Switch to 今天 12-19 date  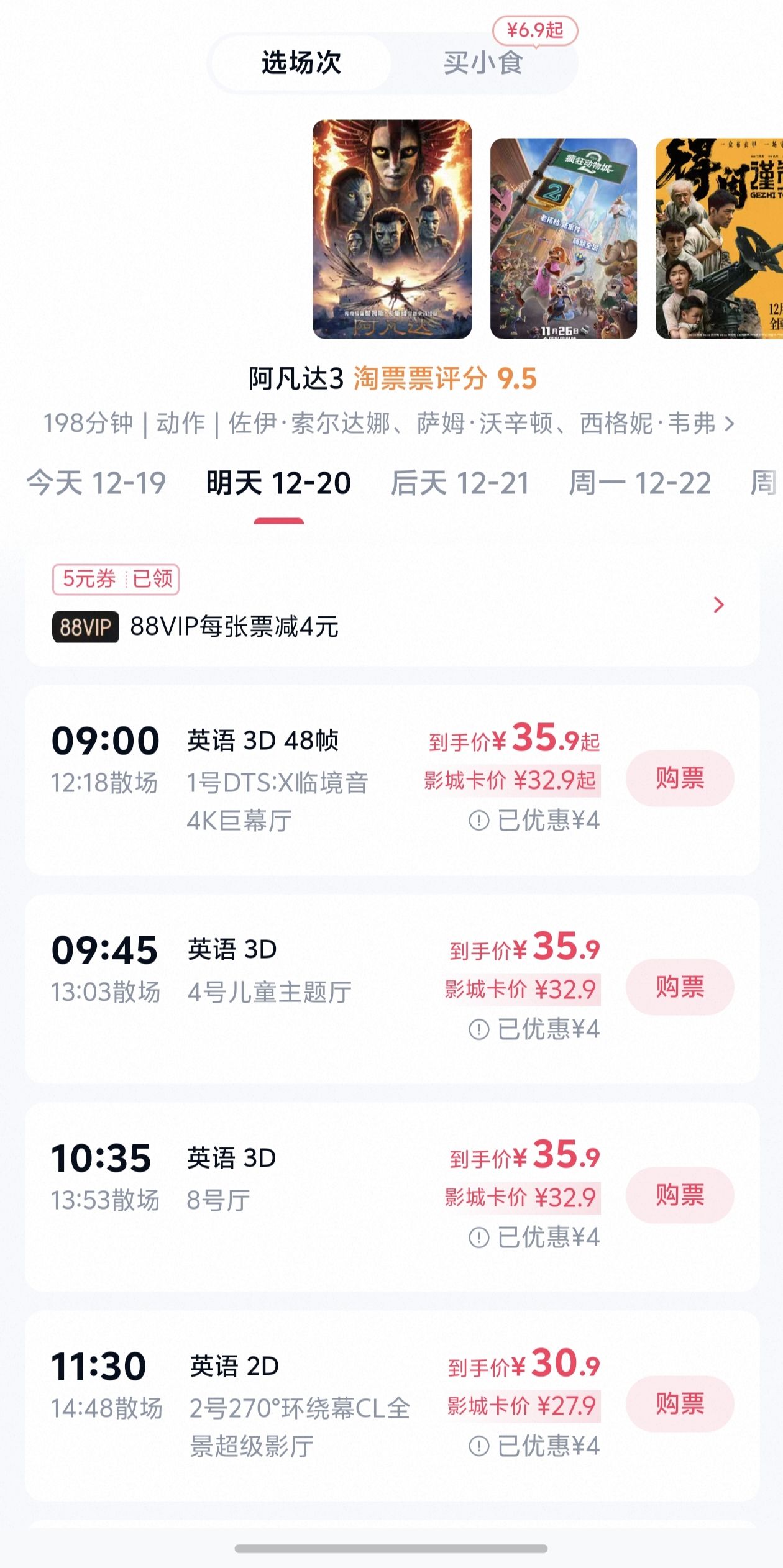[96, 483]
